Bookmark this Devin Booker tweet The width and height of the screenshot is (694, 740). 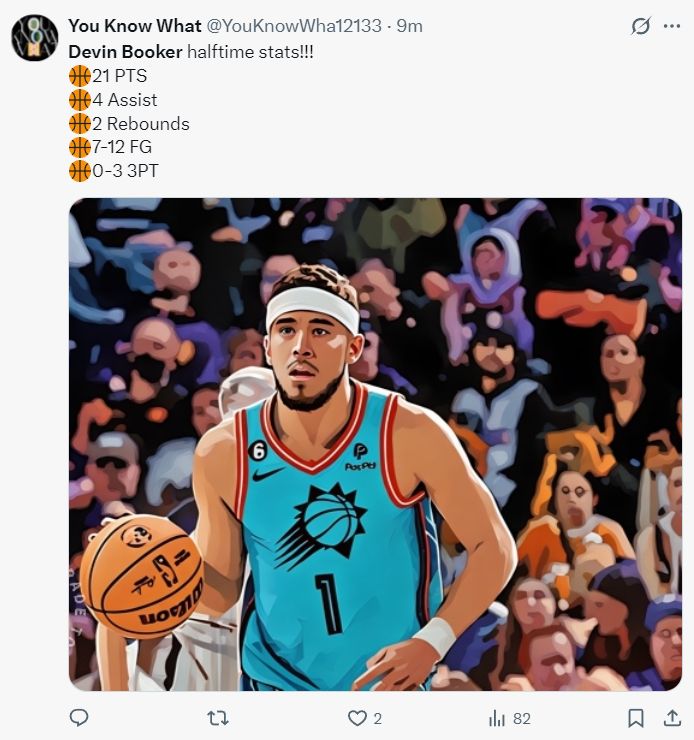635,718
